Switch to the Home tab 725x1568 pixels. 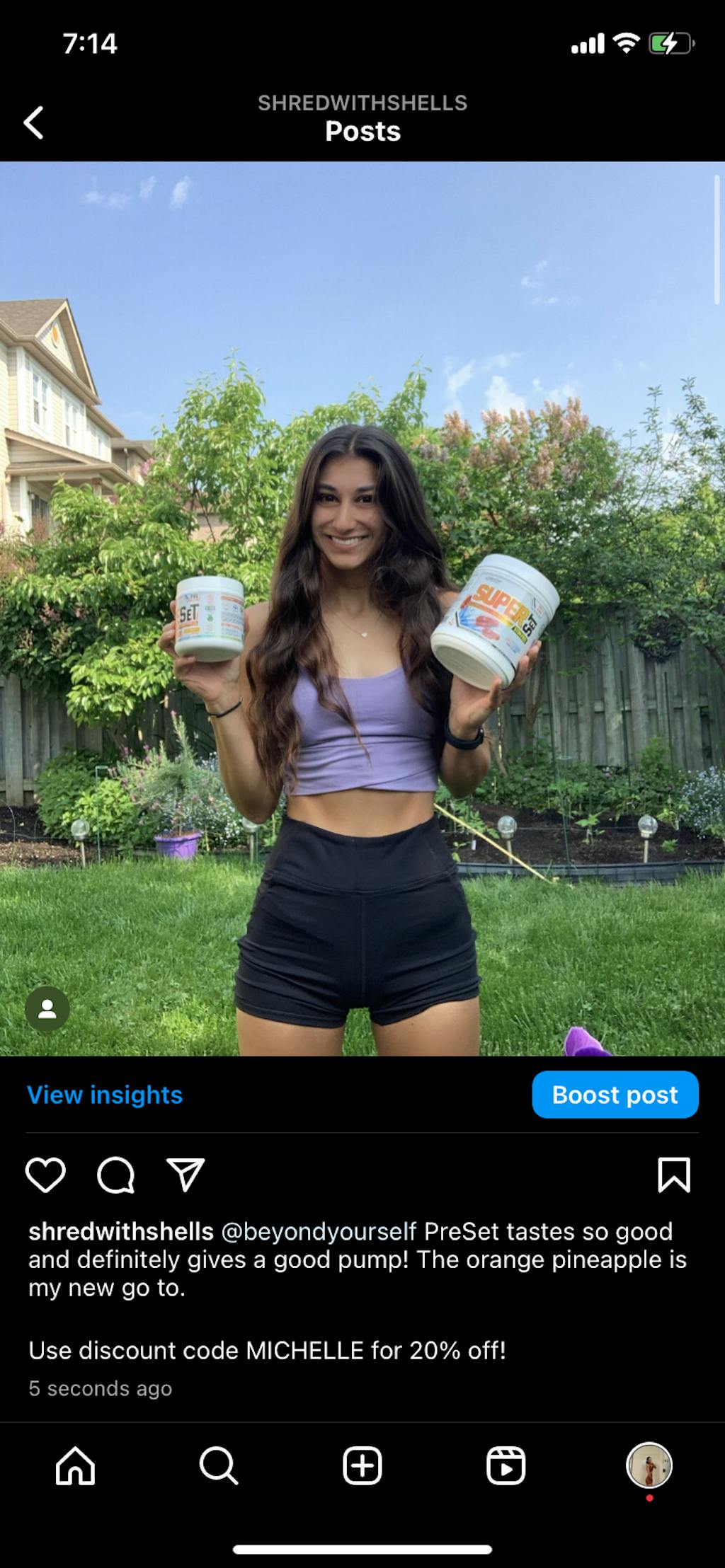point(75,1465)
